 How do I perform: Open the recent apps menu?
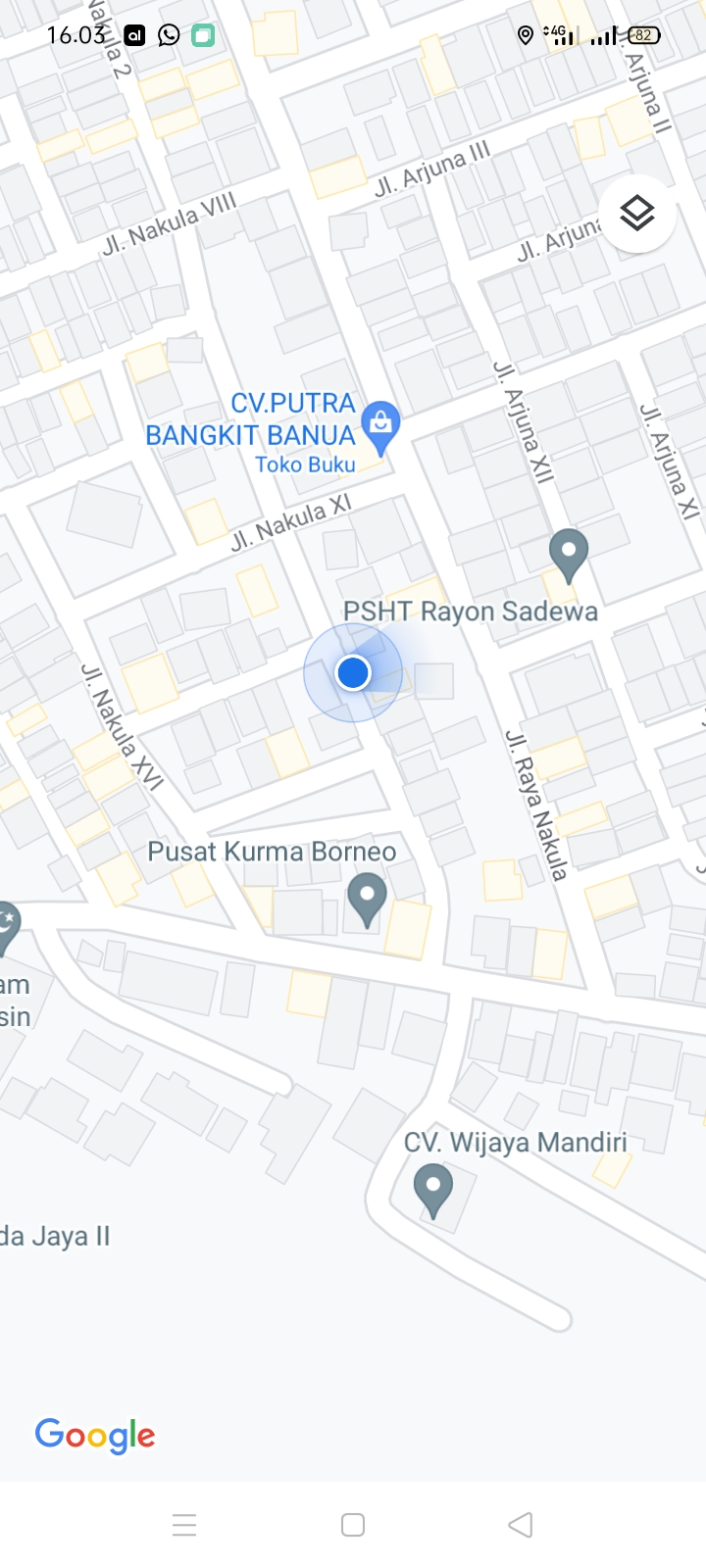[x=184, y=1525]
